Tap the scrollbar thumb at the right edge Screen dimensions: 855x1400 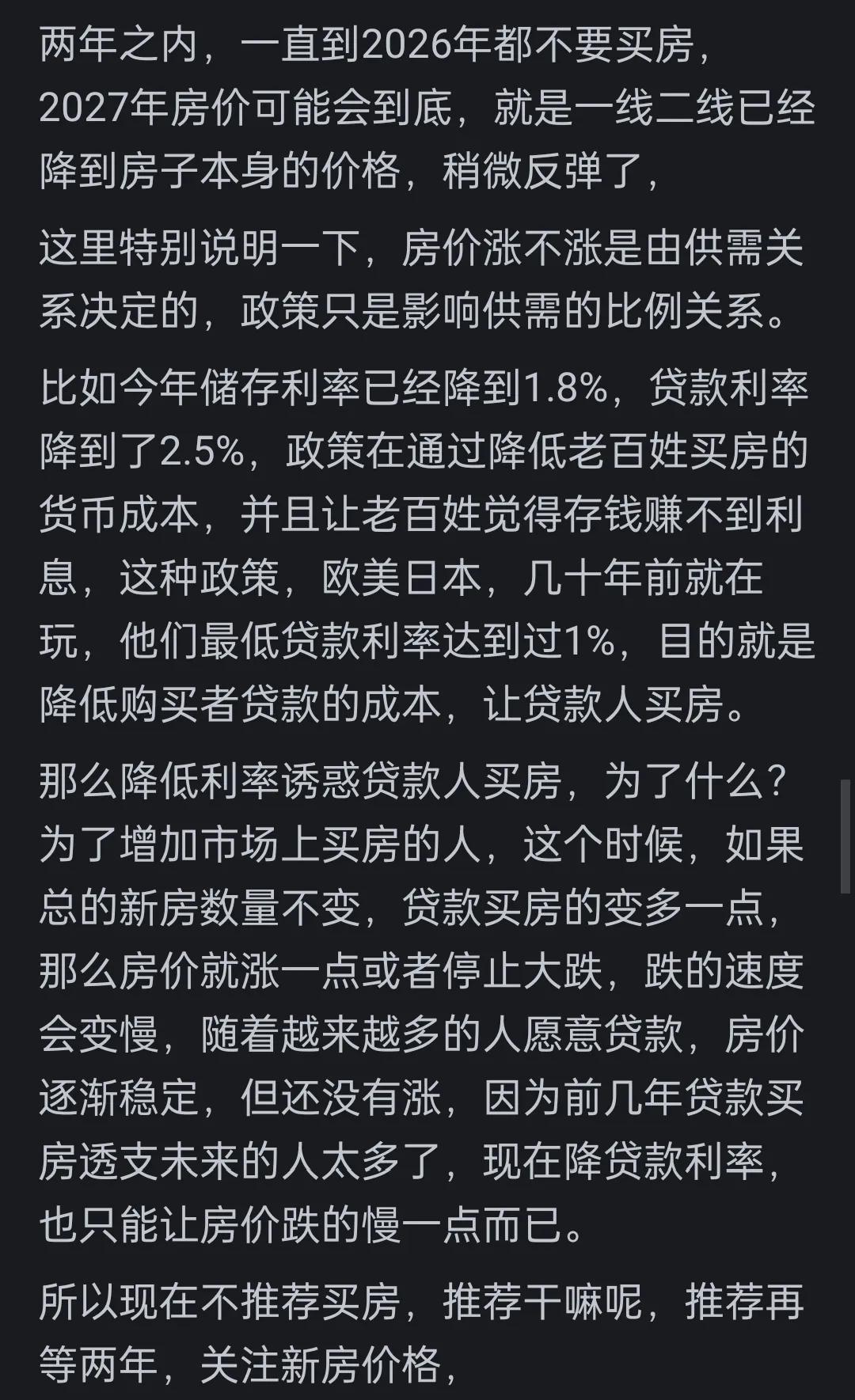(845, 836)
